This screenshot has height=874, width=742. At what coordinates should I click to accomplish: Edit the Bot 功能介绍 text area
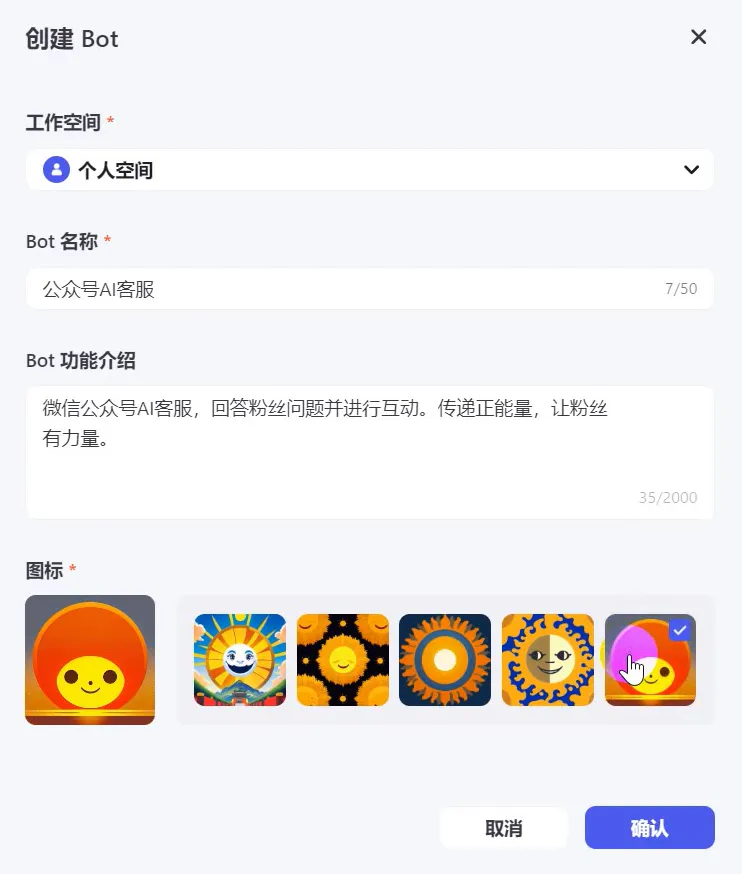pos(370,450)
